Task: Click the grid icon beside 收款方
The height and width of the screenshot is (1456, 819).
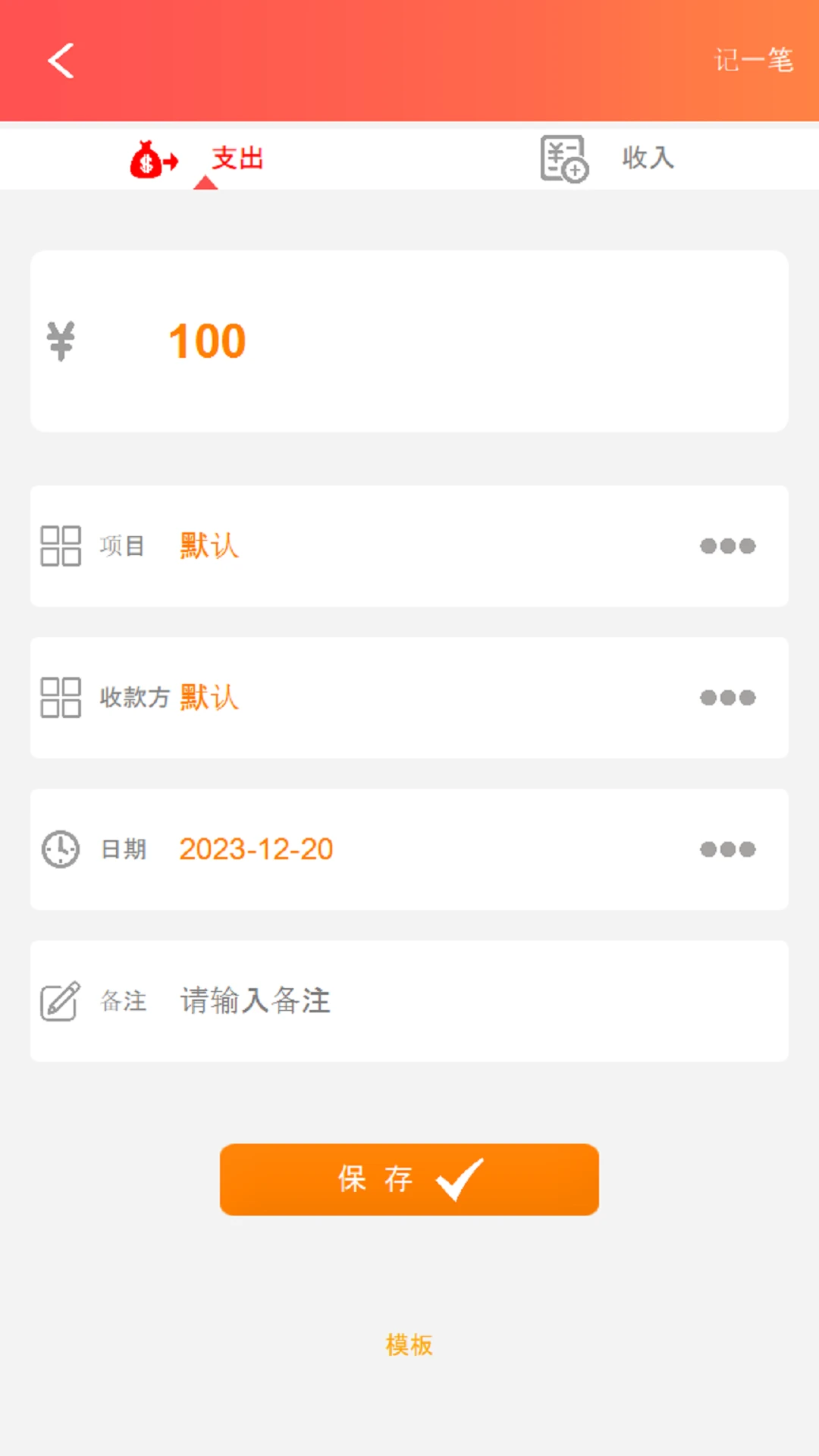Action: click(x=61, y=698)
